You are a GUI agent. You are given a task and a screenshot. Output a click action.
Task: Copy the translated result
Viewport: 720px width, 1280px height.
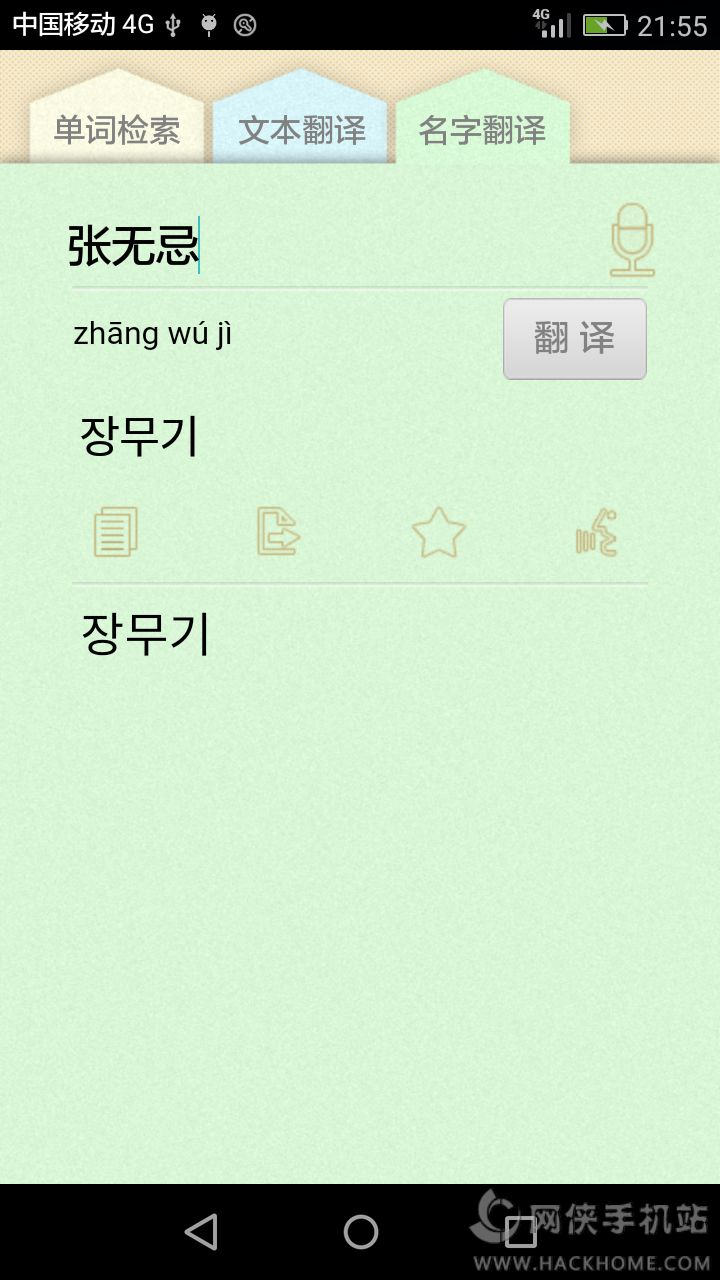point(116,532)
